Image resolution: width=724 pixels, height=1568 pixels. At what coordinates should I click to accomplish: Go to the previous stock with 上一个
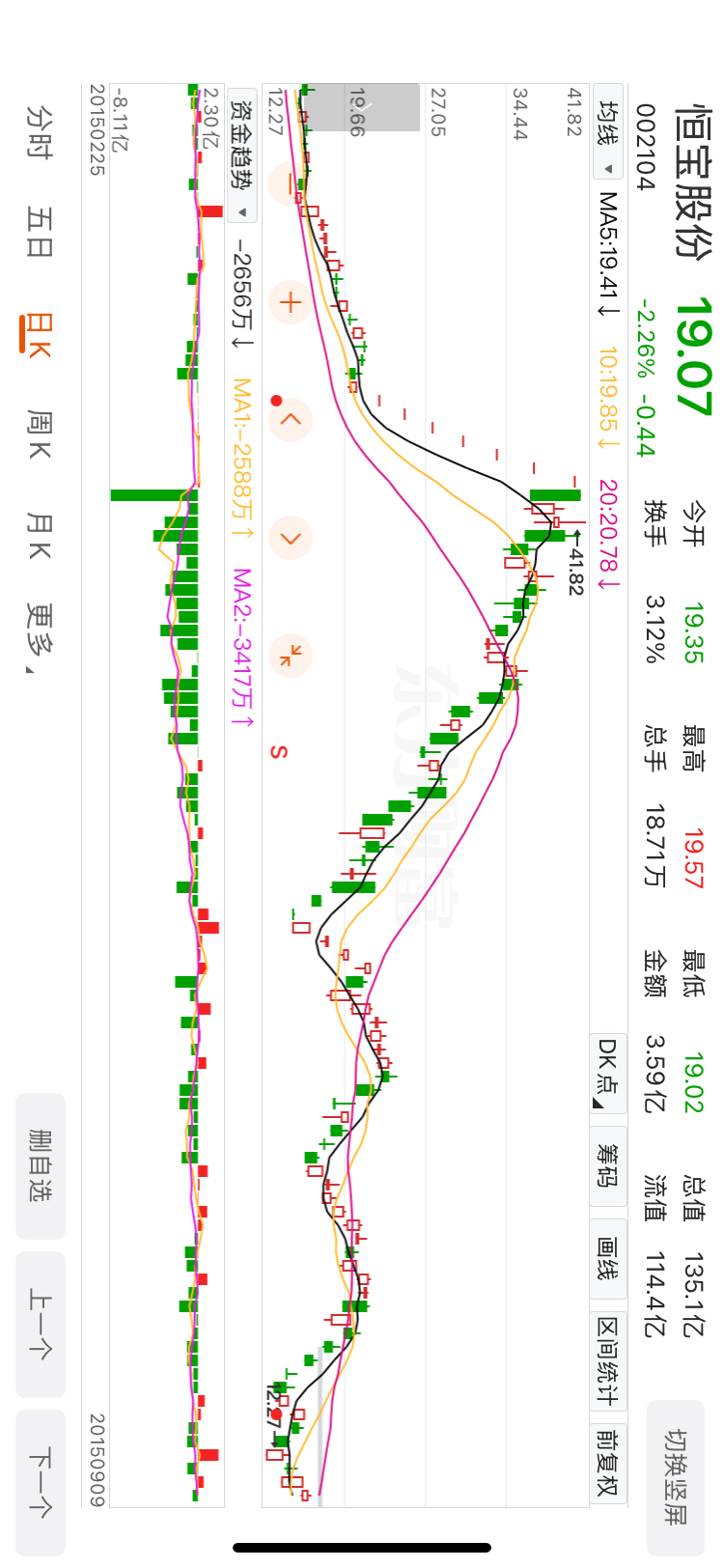41,1324
